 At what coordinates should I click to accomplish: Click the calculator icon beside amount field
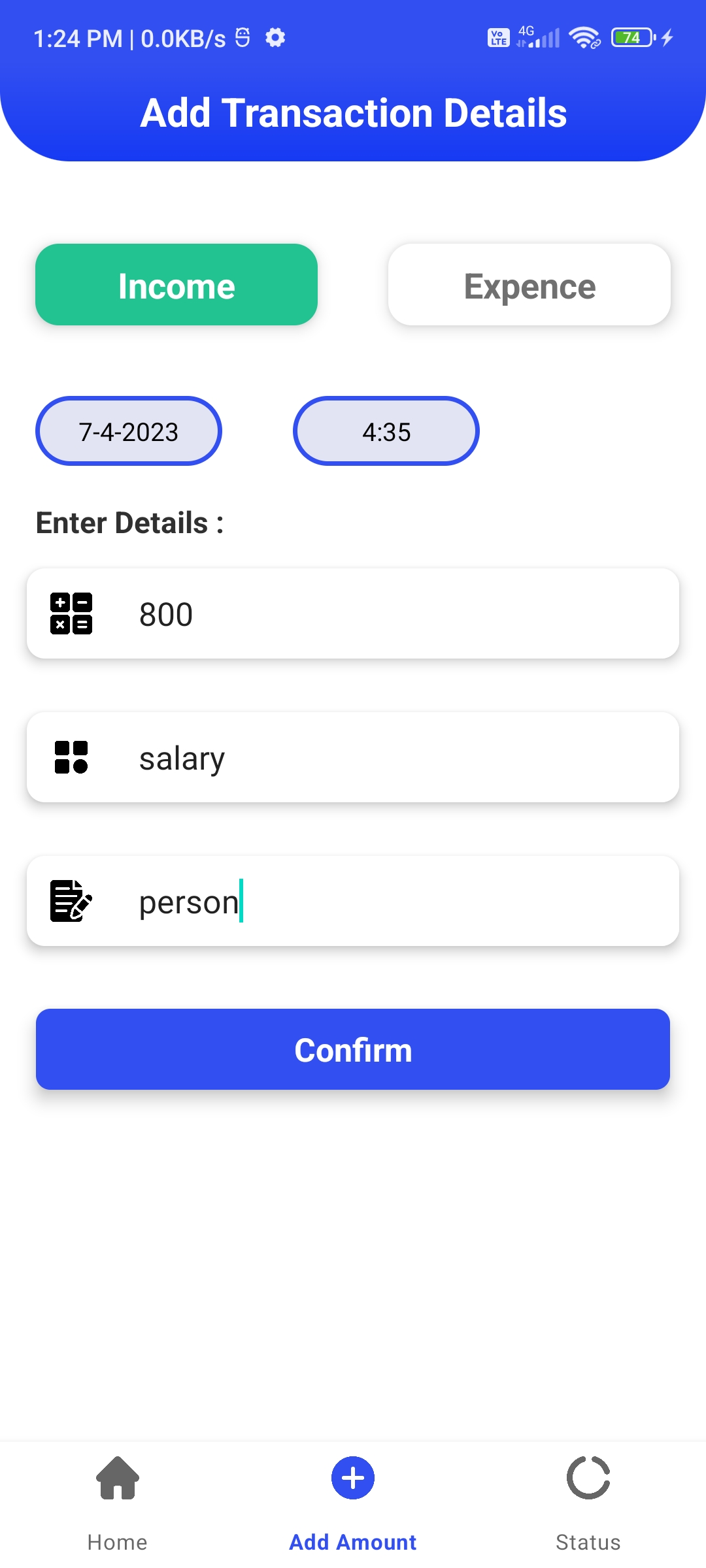(73, 614)
